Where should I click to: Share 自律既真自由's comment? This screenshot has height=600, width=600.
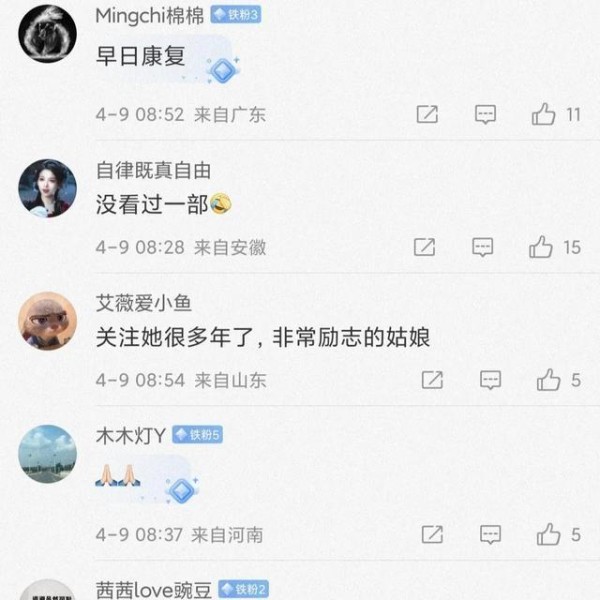(x=424, y=247)
